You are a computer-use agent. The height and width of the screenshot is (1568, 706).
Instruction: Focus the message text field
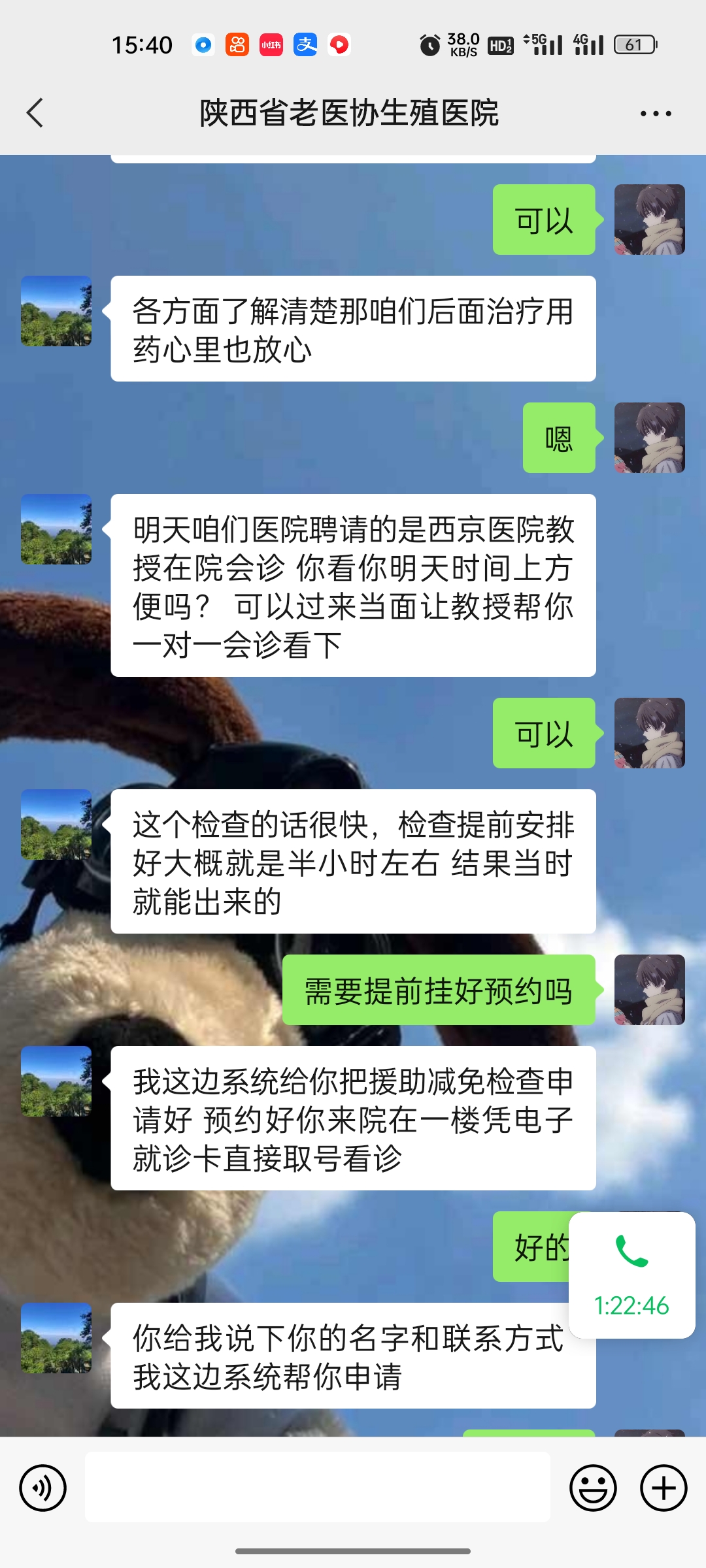click(318, 1487)
